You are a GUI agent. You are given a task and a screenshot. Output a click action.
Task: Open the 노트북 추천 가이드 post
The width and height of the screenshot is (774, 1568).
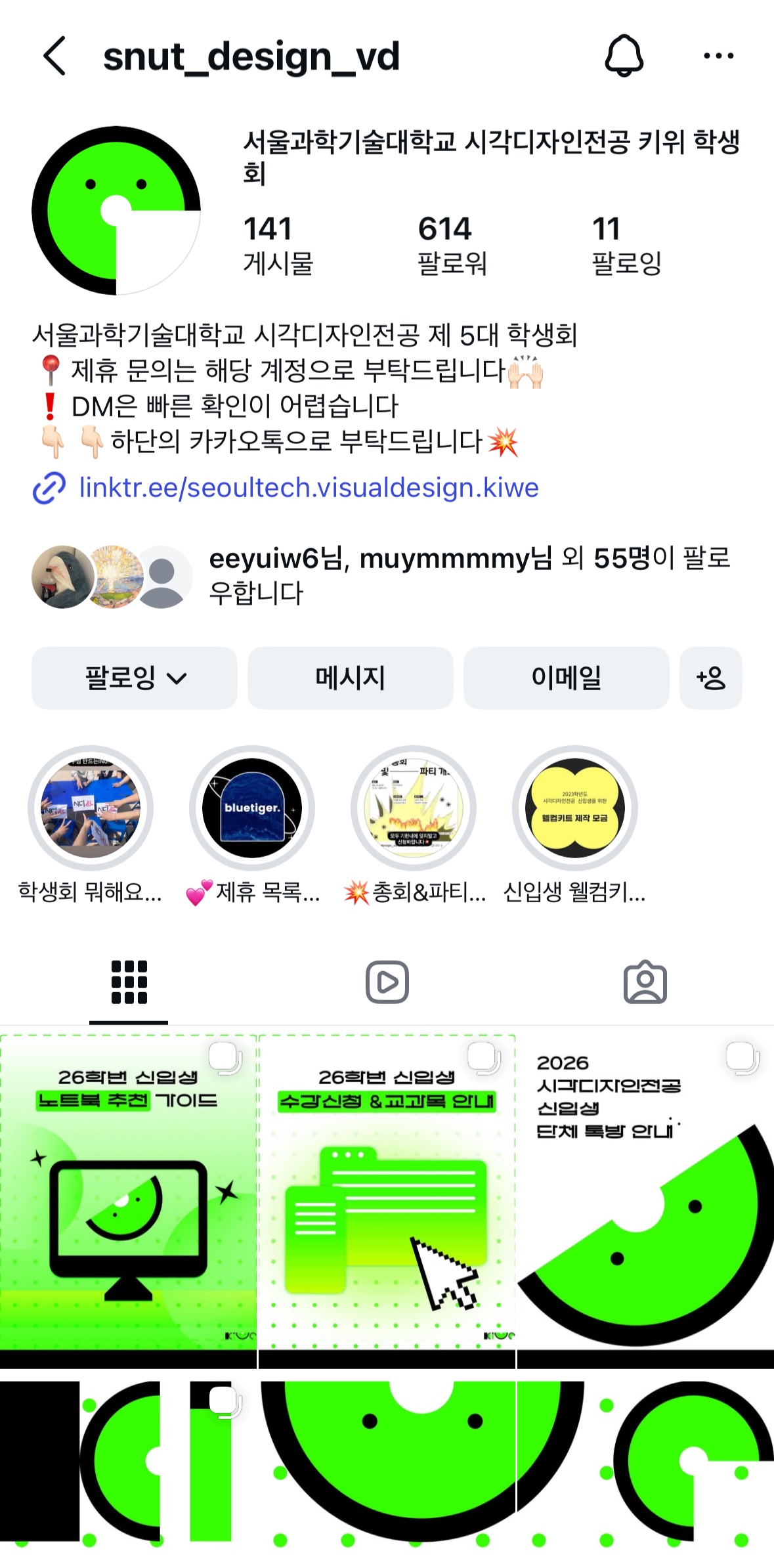[128, 1202]
